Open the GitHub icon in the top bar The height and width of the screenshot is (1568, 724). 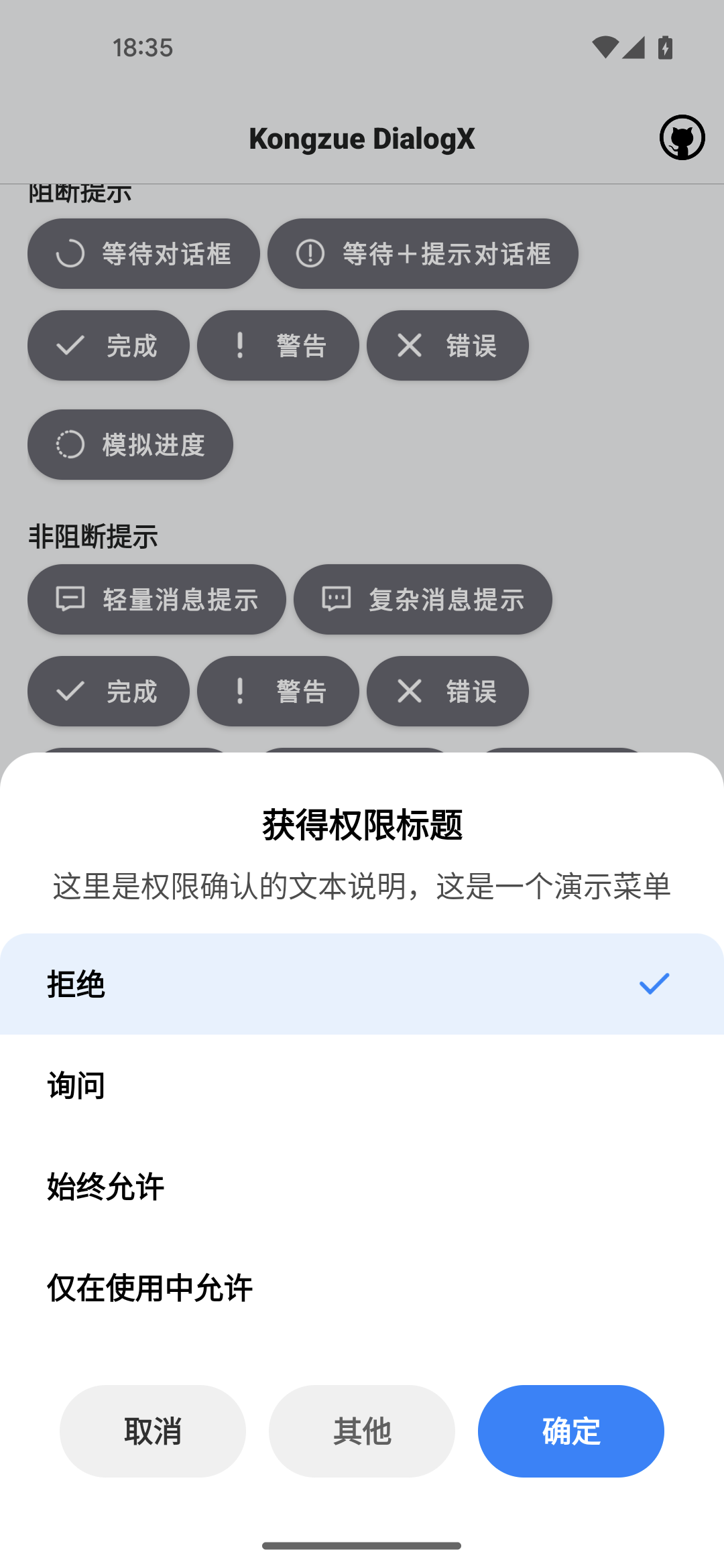[x=682, y=137]
